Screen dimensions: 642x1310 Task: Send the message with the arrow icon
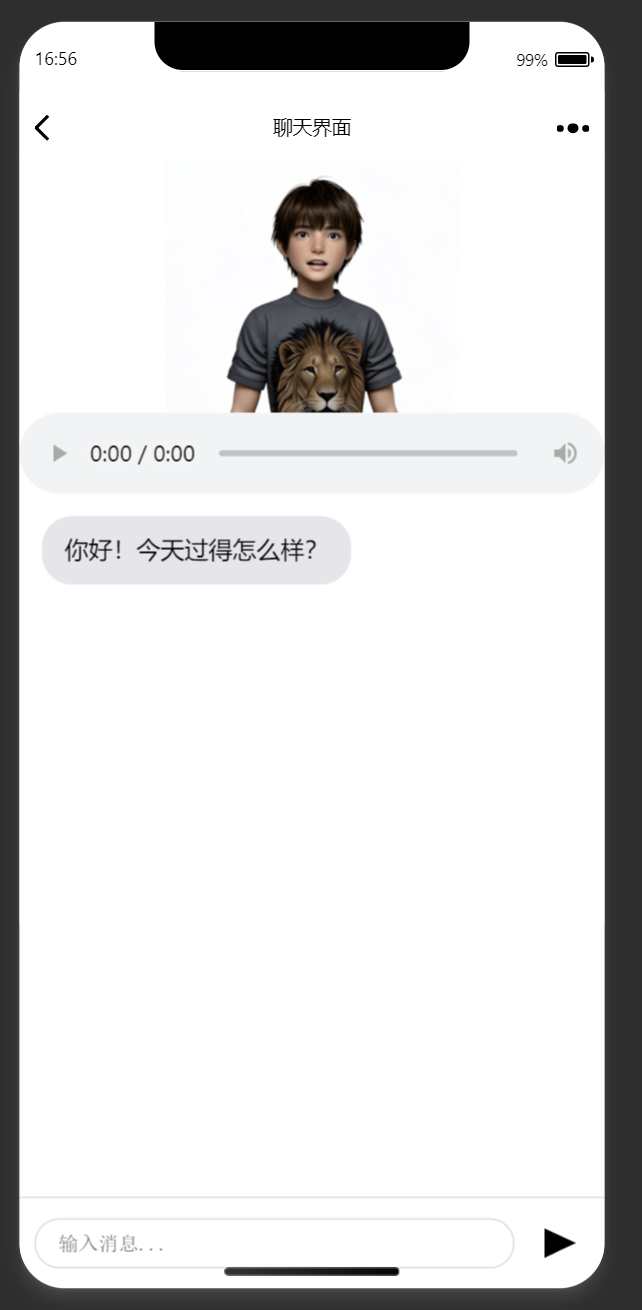[559, 1243]
